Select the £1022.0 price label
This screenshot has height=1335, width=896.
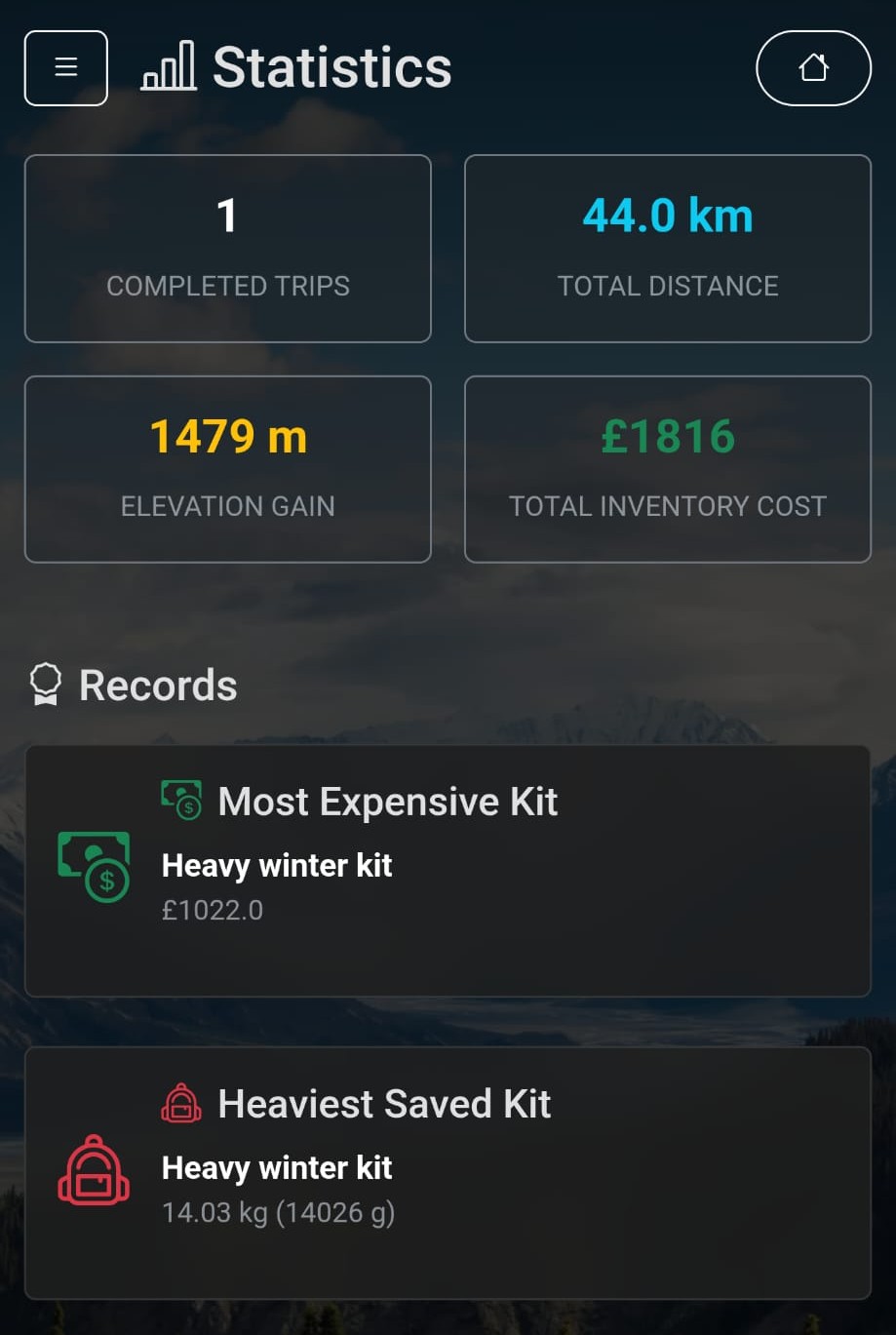(x=212, y=910)
